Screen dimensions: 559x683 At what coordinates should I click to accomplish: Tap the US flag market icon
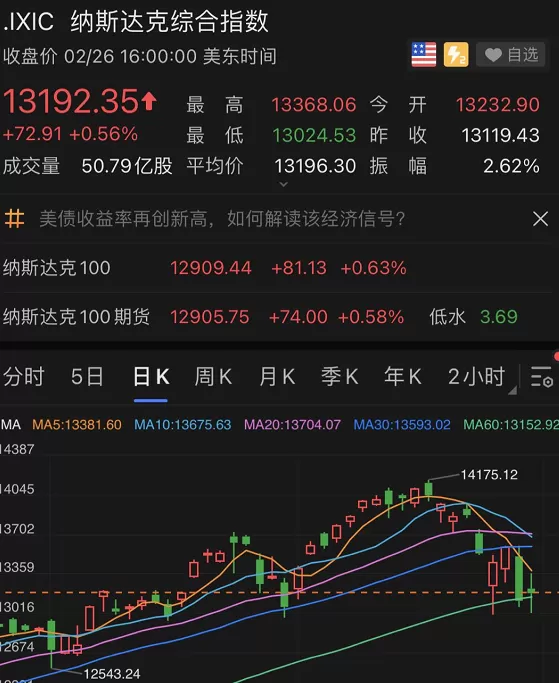[x=423, y=55]
